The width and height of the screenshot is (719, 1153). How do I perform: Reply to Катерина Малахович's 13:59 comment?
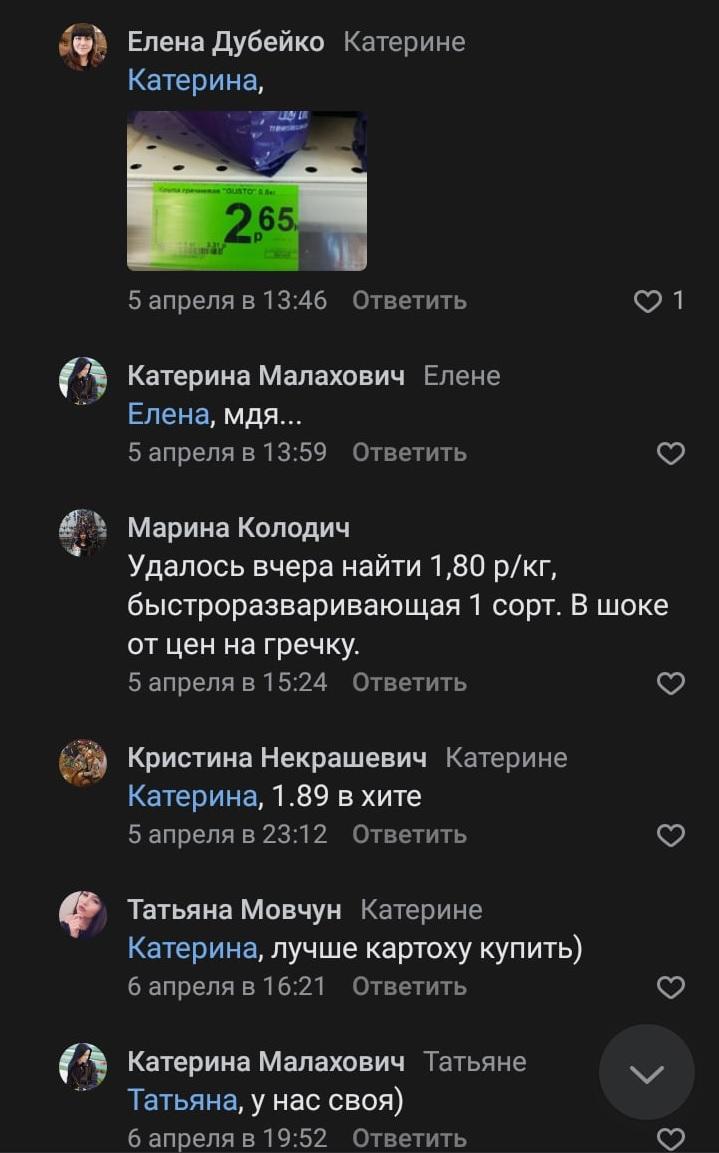click(409, 452)
